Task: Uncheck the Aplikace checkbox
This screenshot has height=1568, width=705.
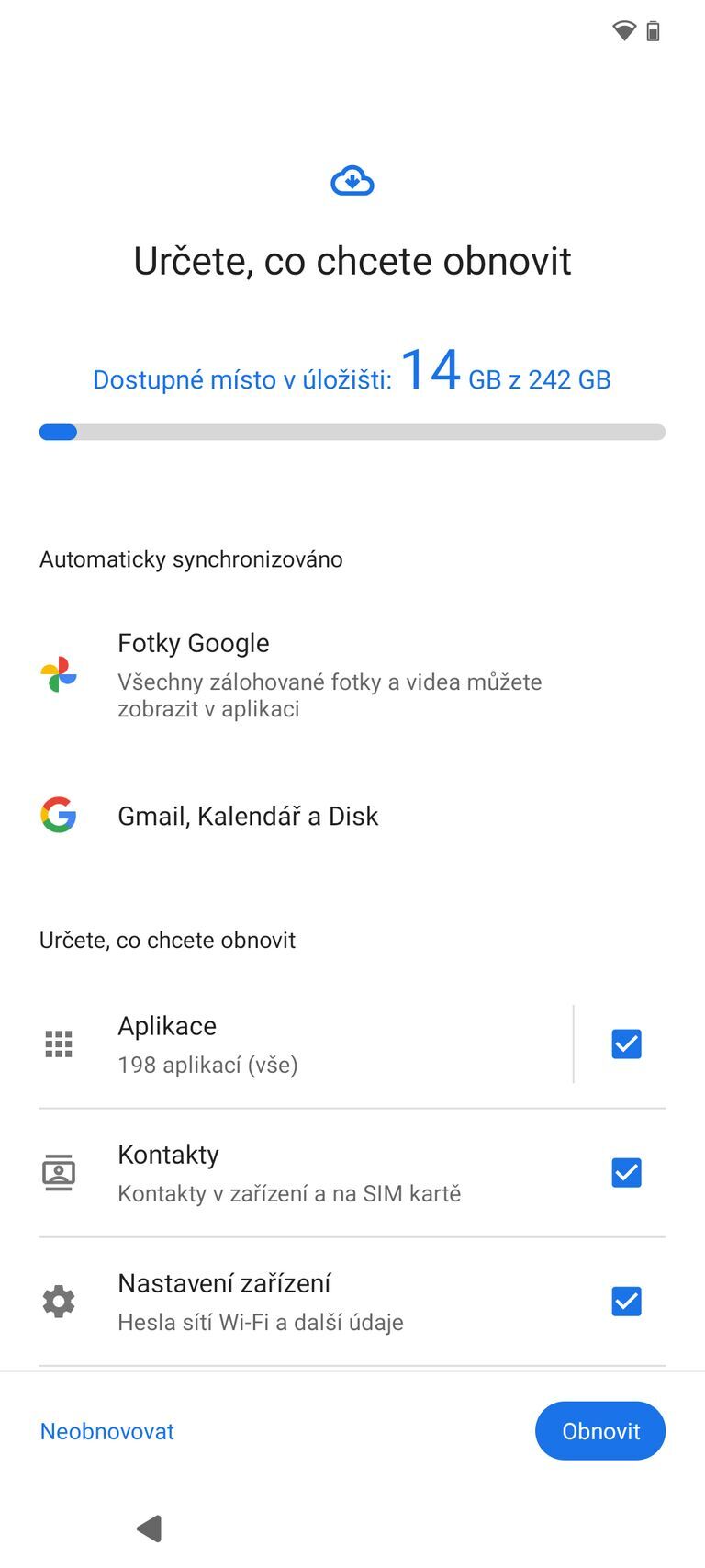Action: pyautogui.click(x=626, y=1043)
